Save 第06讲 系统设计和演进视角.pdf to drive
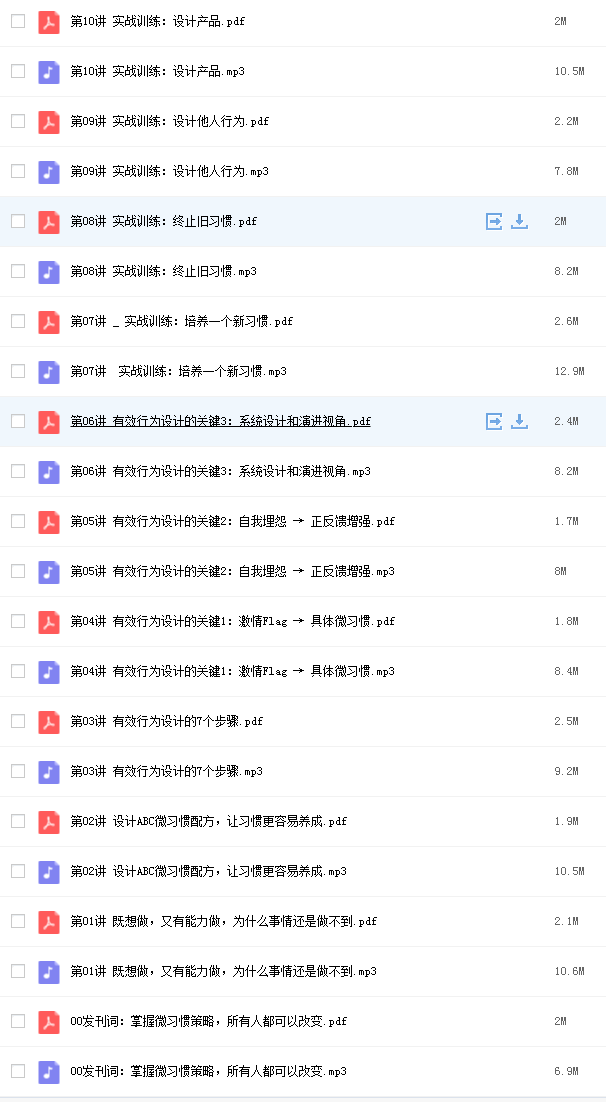 click(494, 421)
